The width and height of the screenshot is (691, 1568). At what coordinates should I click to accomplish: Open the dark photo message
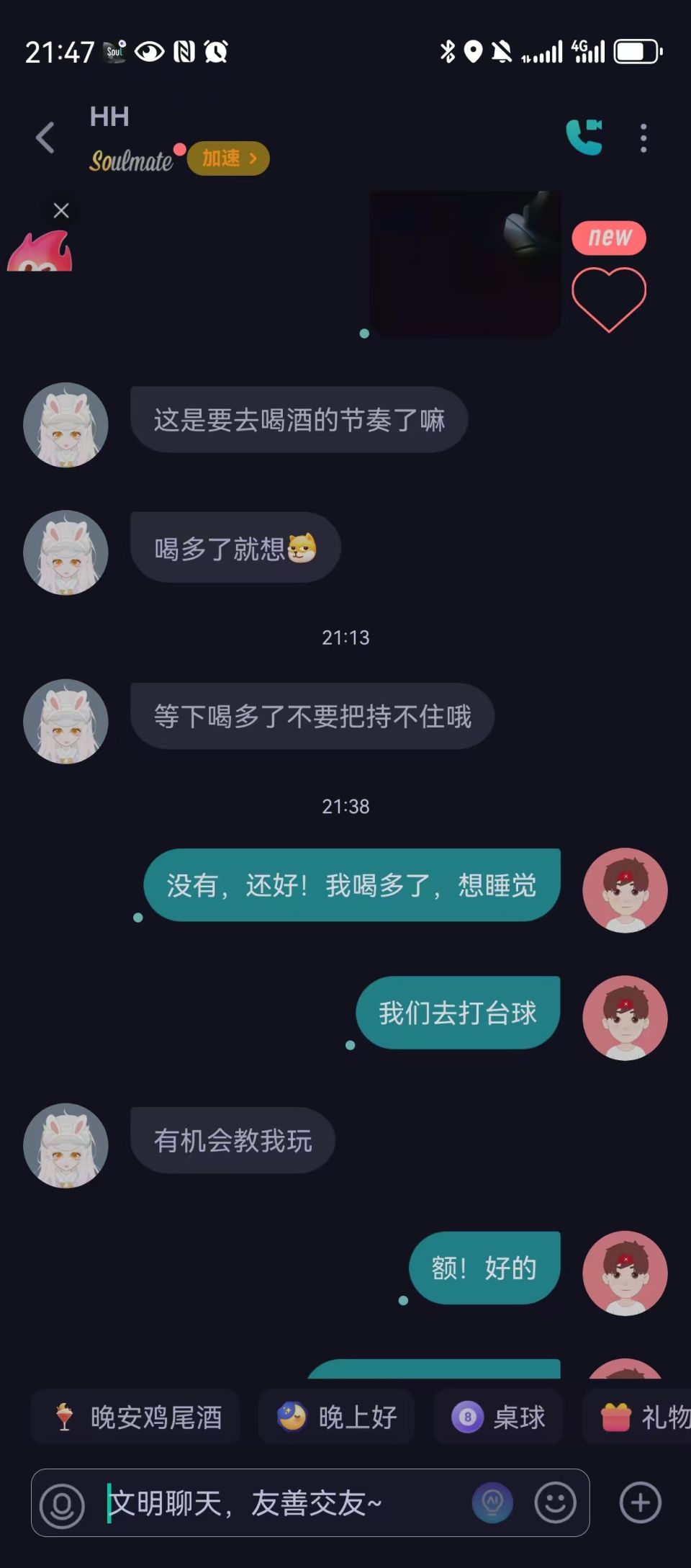click(465, 263)
